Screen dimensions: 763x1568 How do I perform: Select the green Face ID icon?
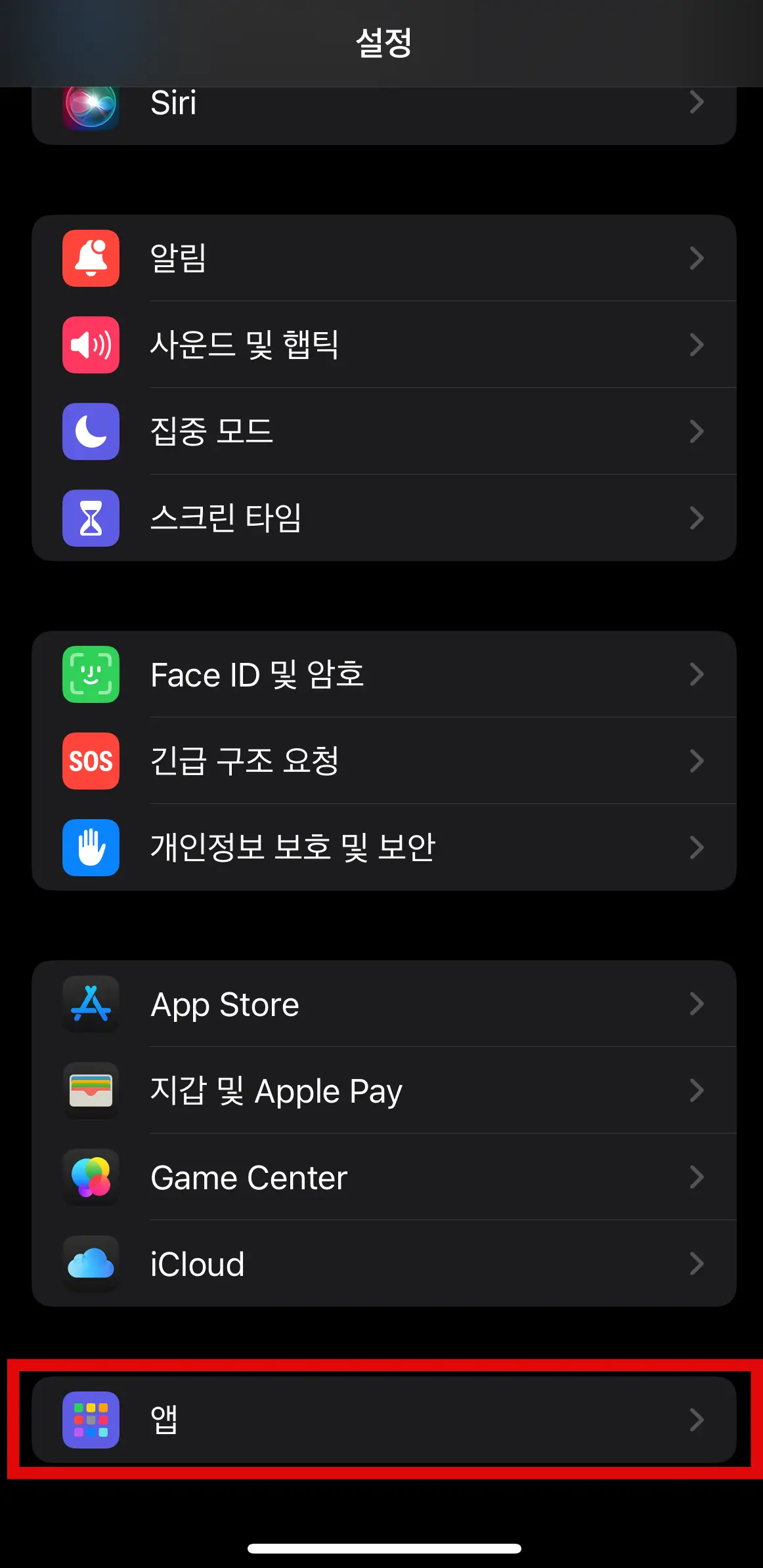90,675
